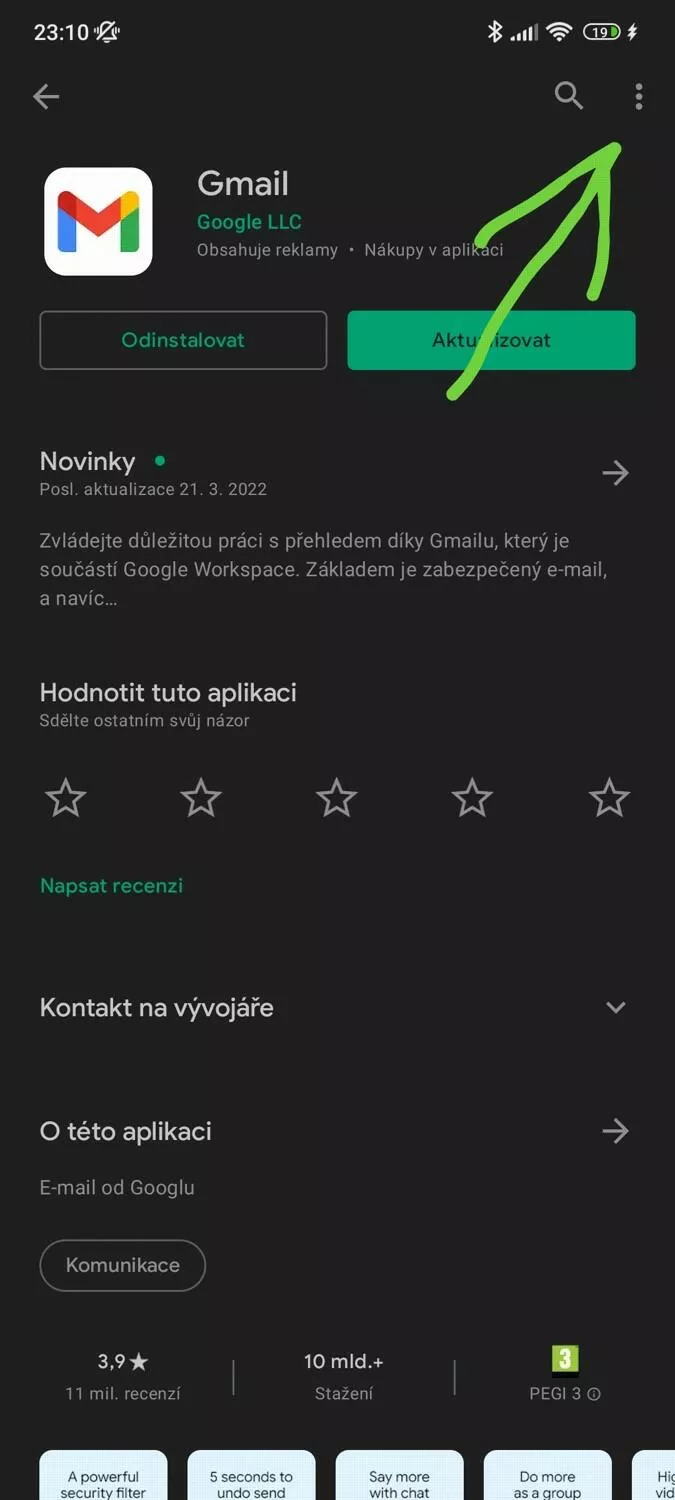Open the 'Do more as a group' screenshot

[547, 1475]
